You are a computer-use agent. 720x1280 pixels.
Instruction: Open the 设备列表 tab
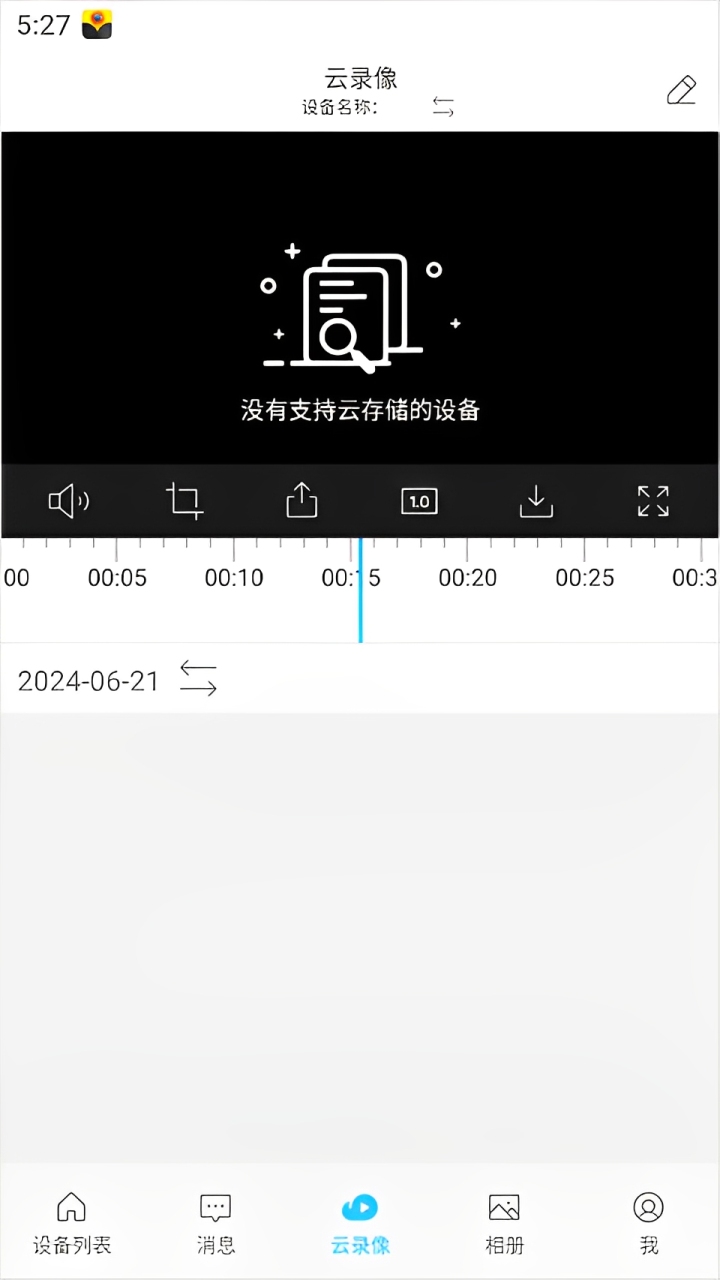coord(72,1223)
